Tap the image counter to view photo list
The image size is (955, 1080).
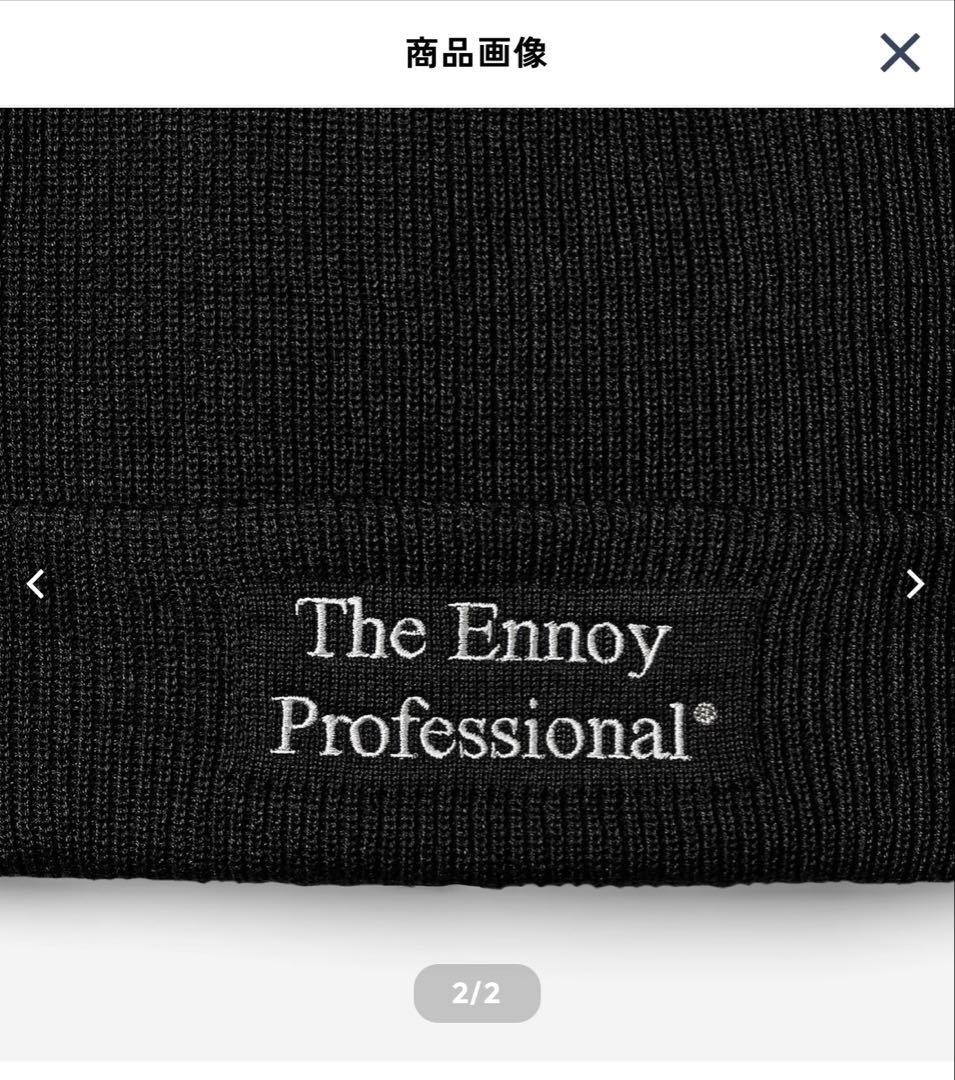pyautogui.click(x=477, y=994)
